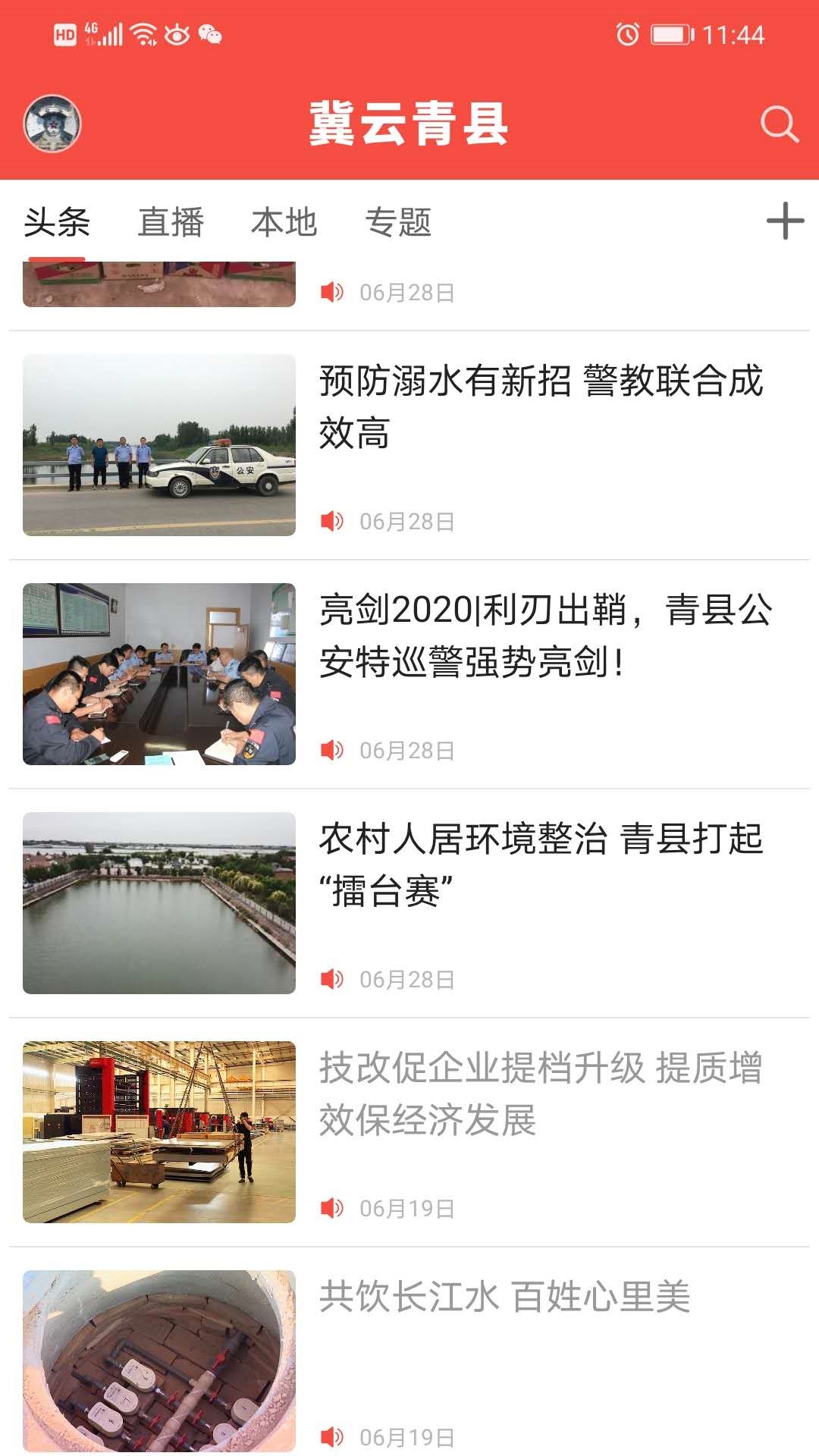Viewport: 819px width, 1456px height.
Task: Switch to the 直播 tab
Action: click(171, 221)
